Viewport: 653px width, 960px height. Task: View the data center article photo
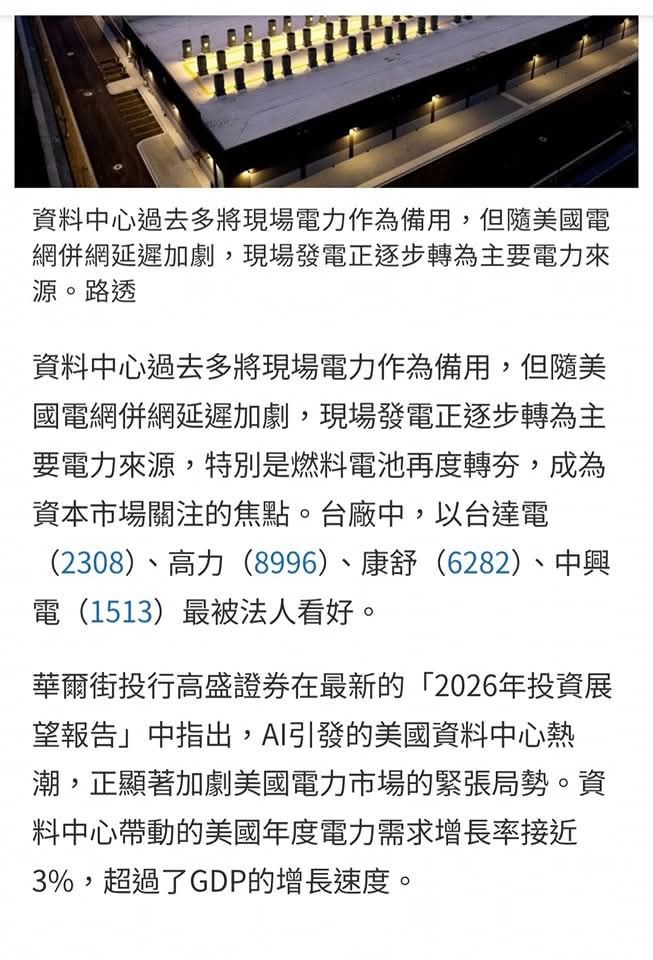click(x=326, y=102)
